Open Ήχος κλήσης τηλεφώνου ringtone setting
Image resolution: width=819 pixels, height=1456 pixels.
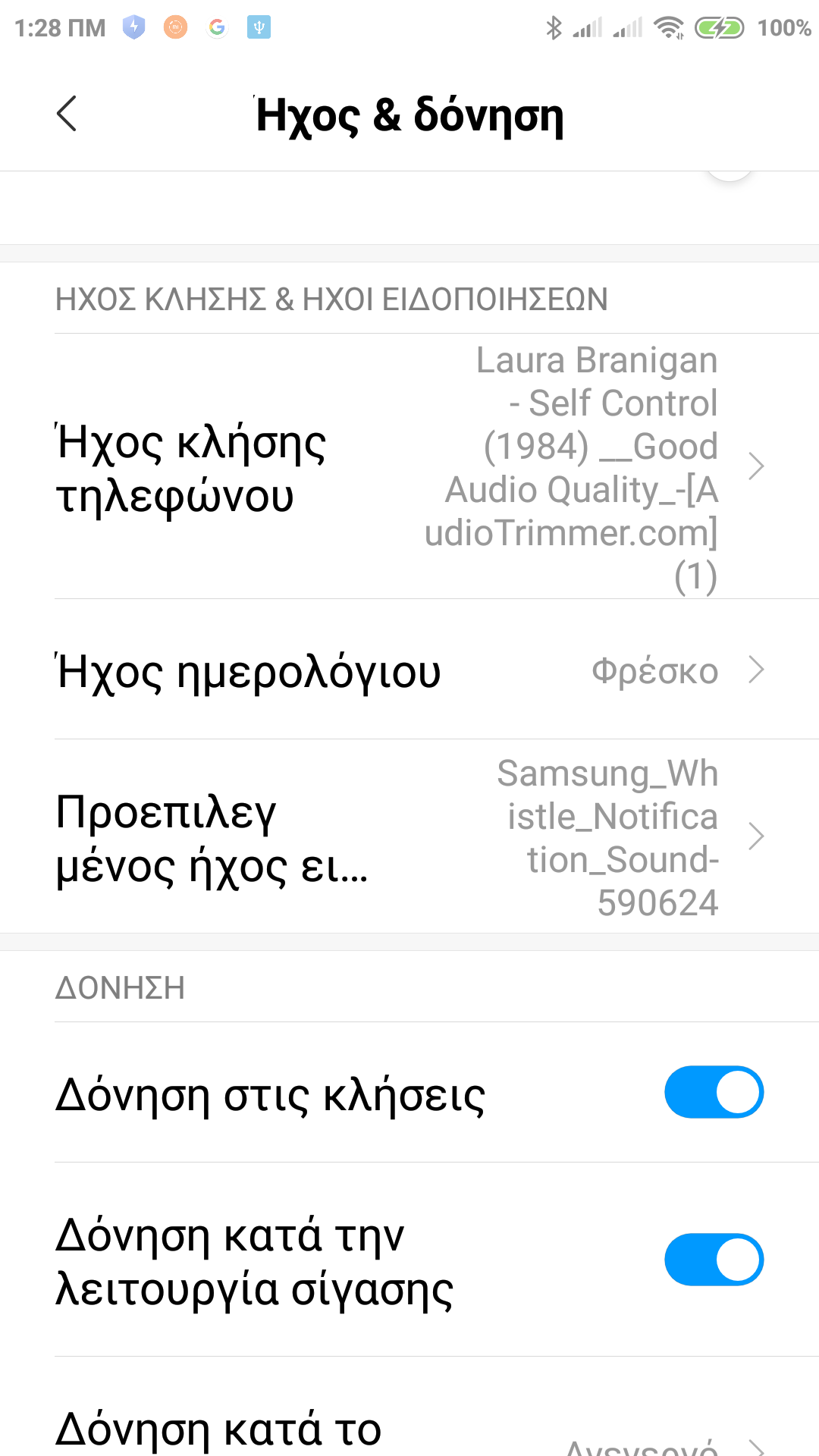(x=409, y=467)
